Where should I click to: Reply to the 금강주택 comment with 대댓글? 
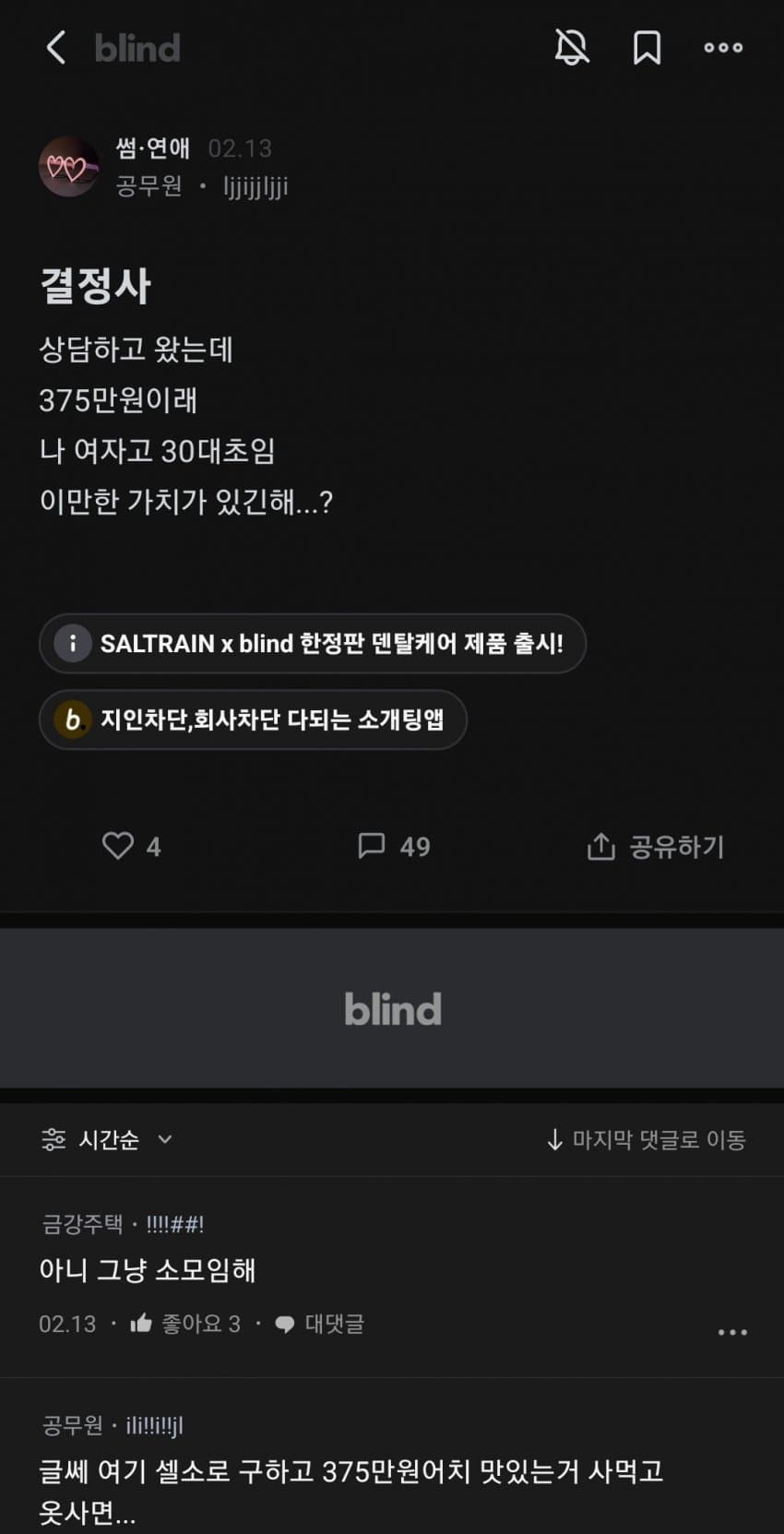coord(320,1324)
